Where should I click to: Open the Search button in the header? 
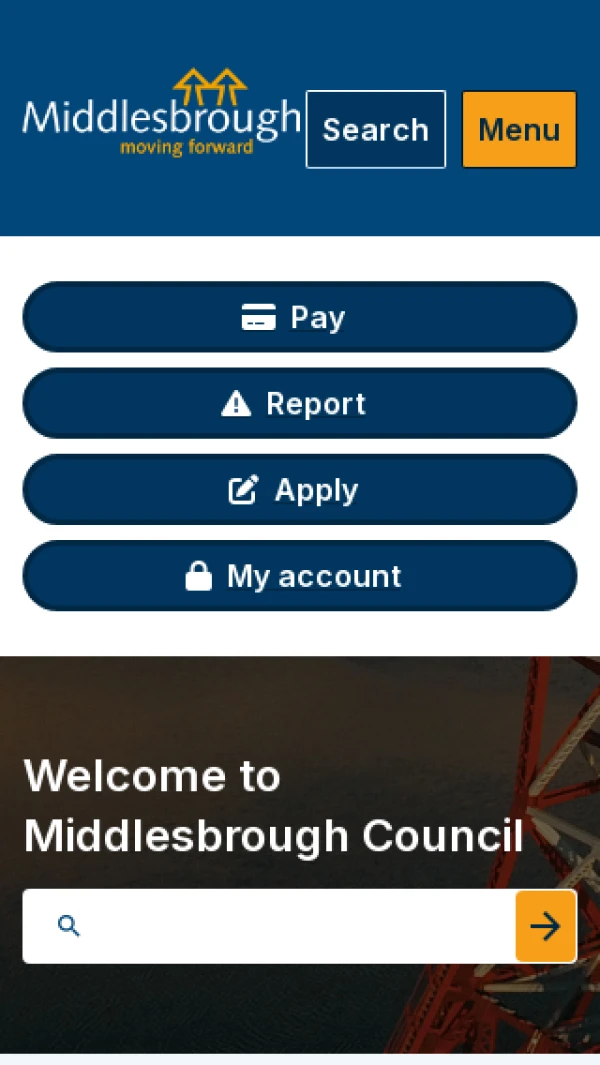(375, 129)
